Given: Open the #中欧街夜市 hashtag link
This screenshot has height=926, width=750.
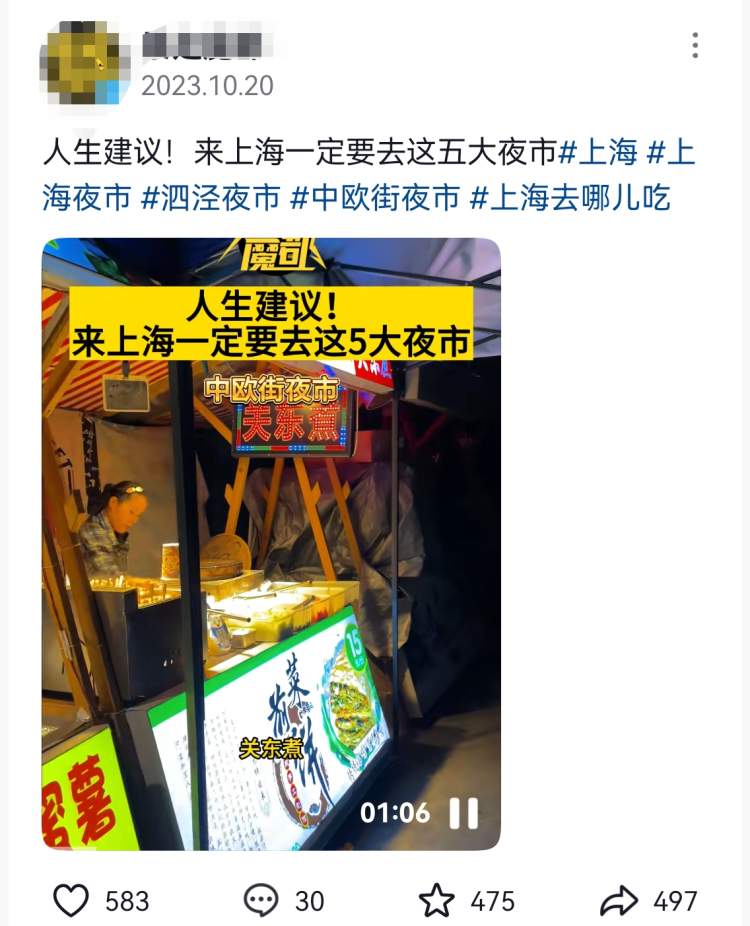Looking at the screenshot, I should (x=375, y=197).
